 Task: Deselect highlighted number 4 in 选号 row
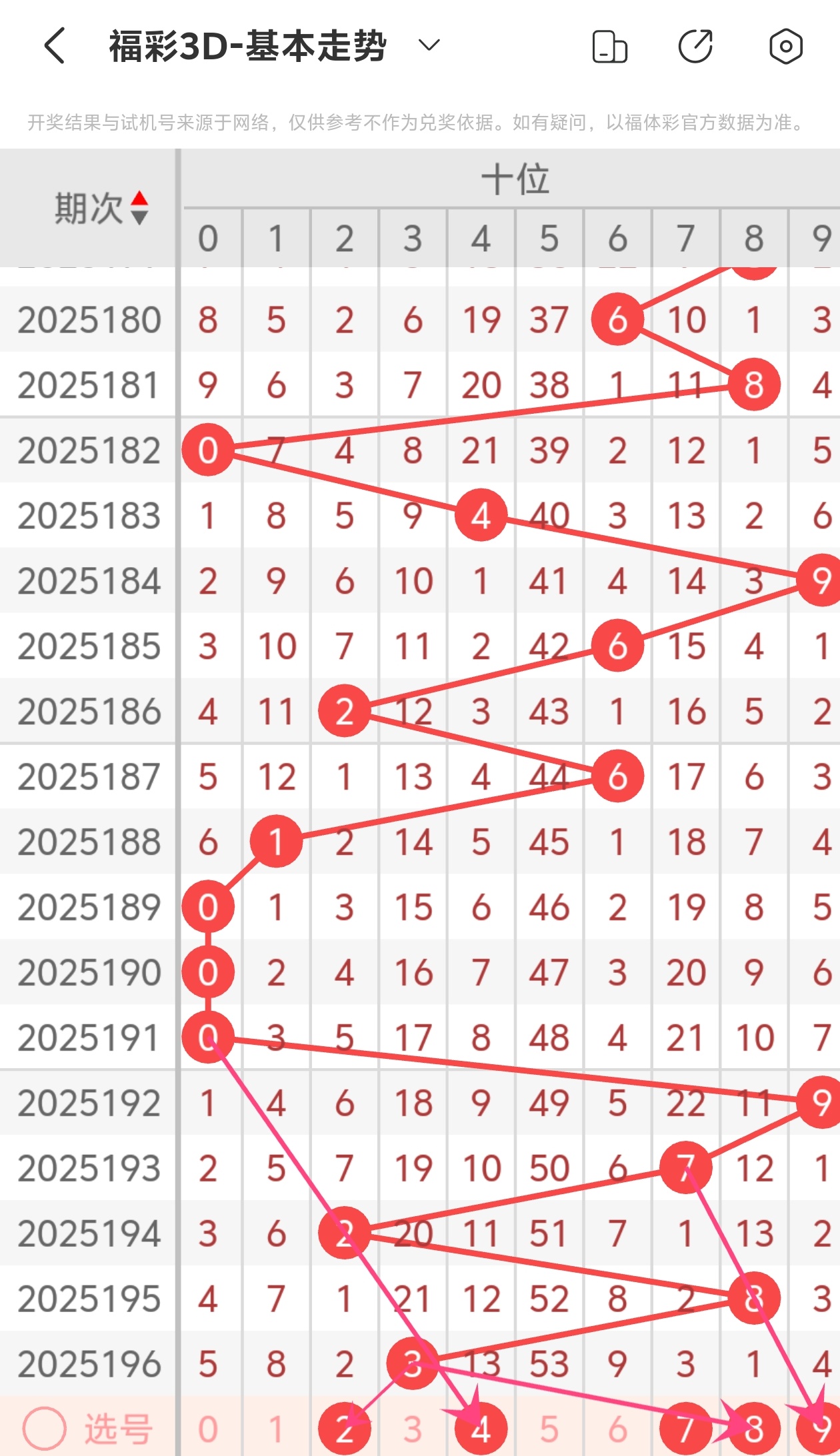(481, 1429)
